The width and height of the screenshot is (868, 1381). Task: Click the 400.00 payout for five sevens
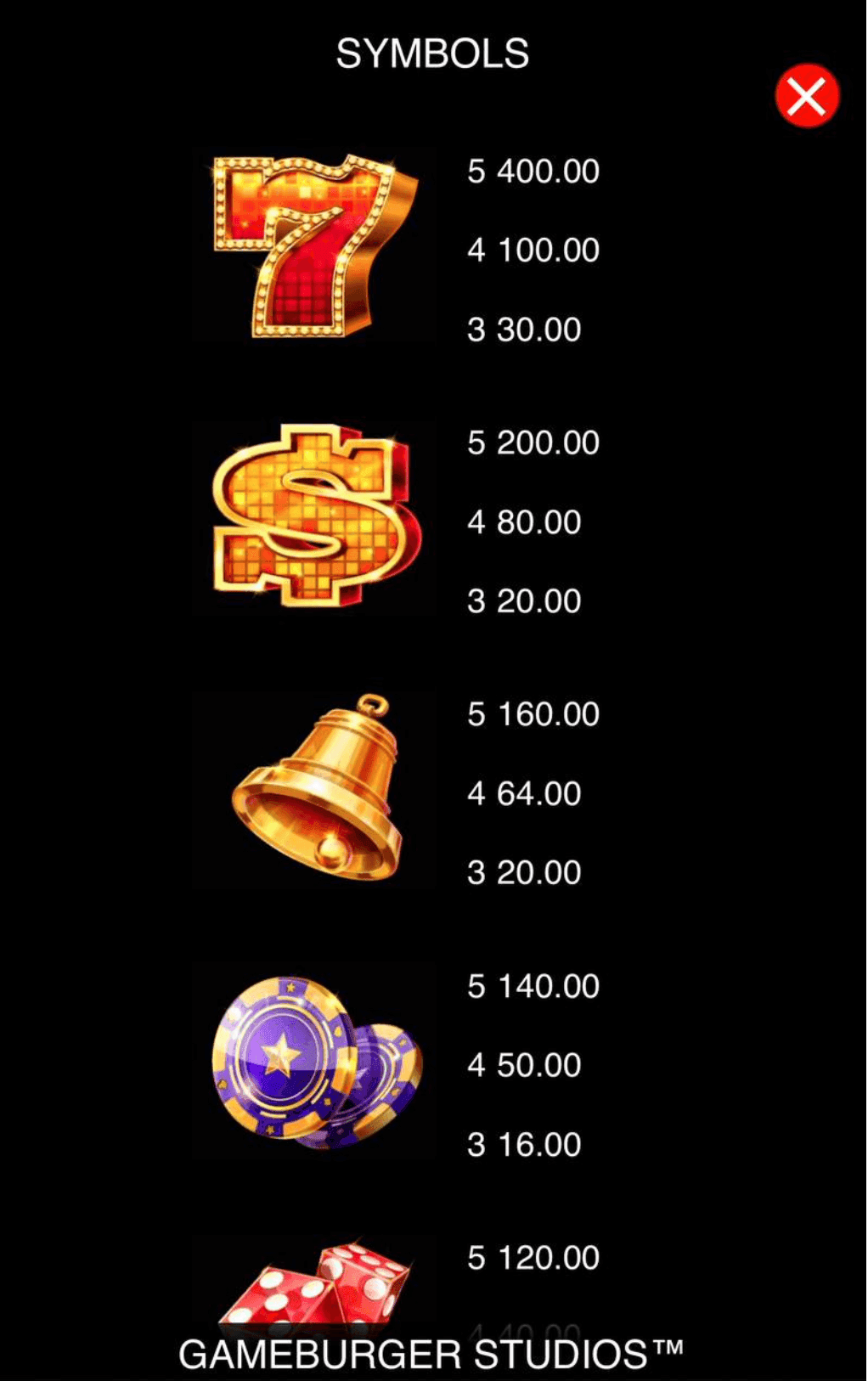coord(533,170)
